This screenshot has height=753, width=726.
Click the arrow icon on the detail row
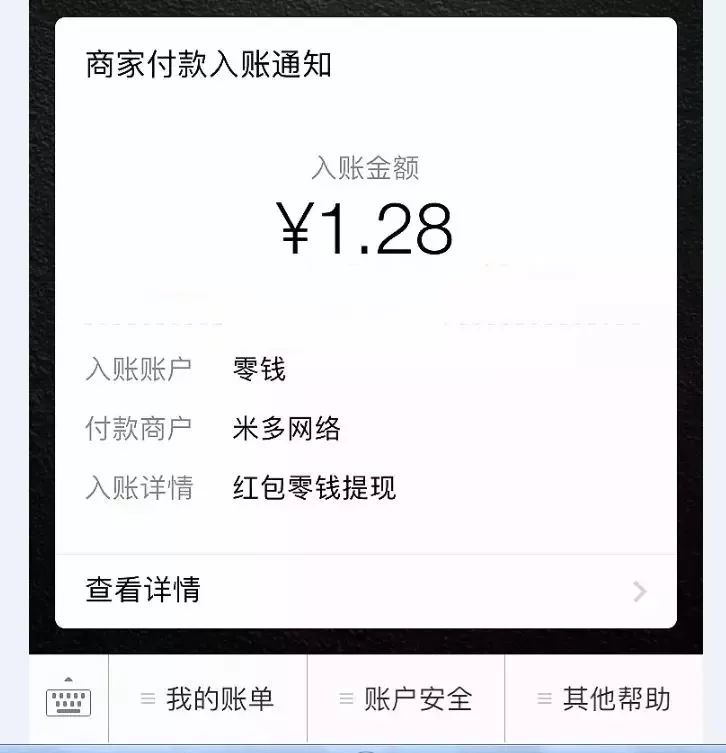coord(638,590)
